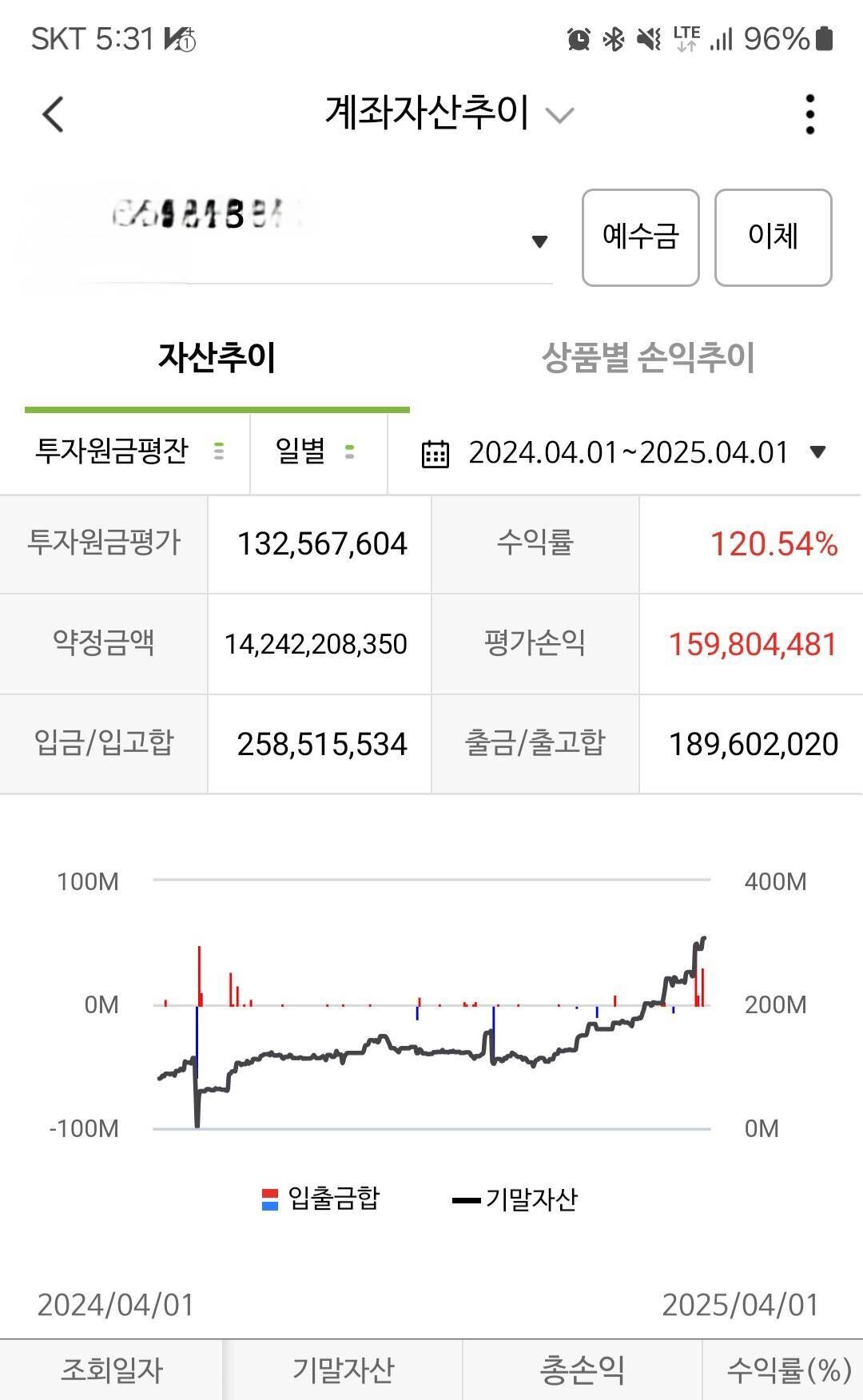Go back using the back arrow
The image size is (863, 1400).
[x=53, y=113]
